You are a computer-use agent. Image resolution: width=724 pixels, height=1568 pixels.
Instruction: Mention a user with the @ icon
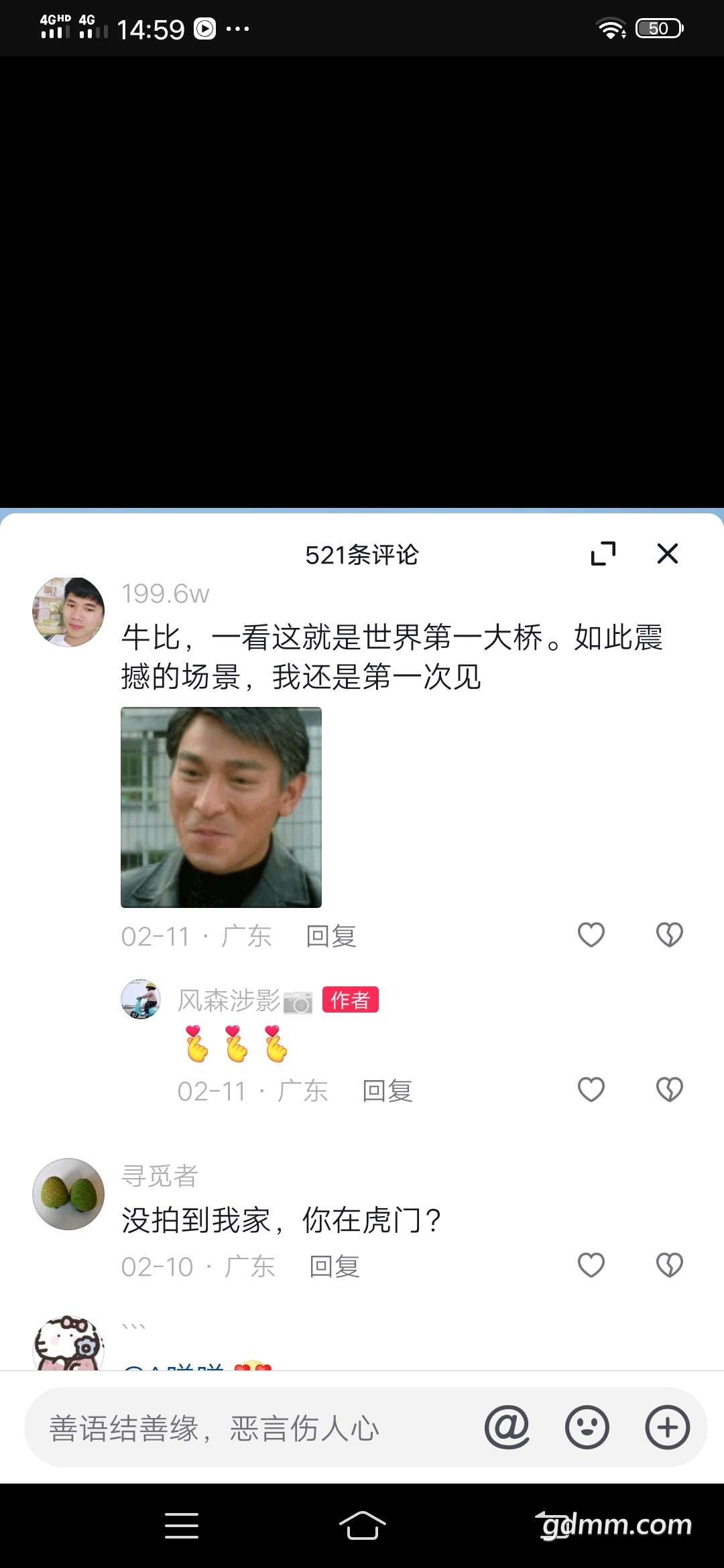pos(507,1427)
